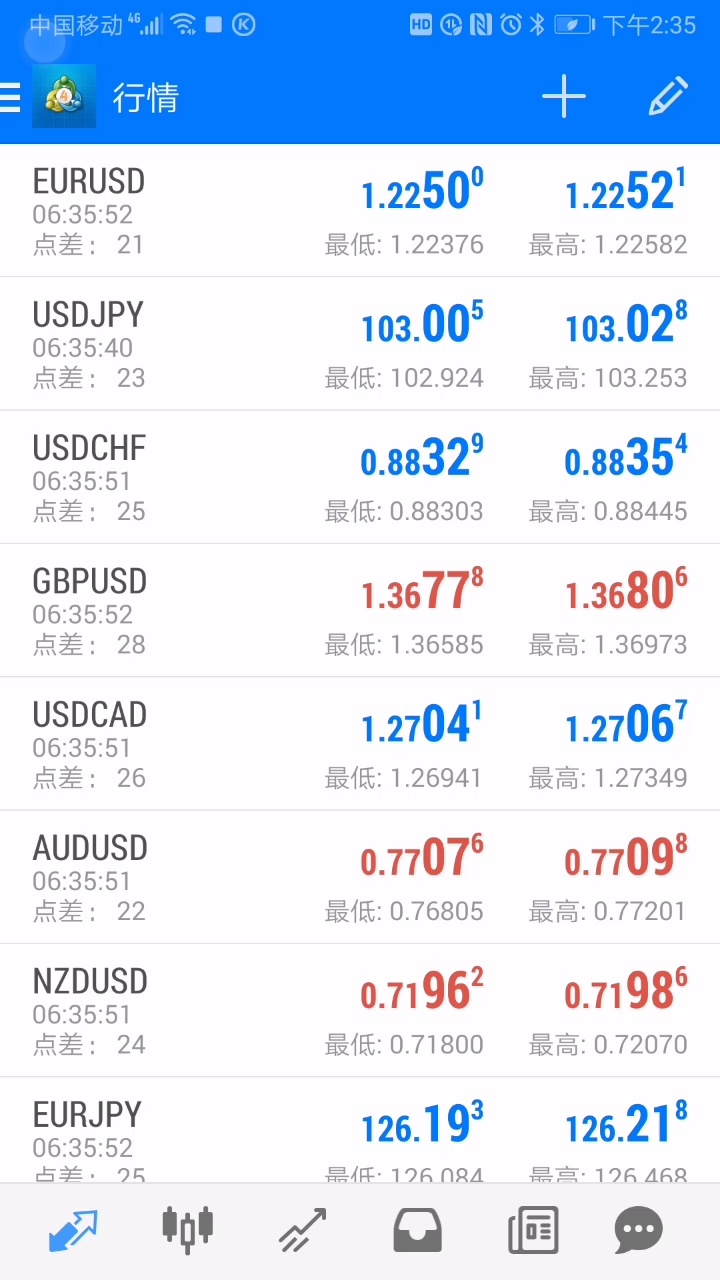Select the USDJPY quote row
This screenshot has width=720, height=1280.
[x=360, y=345]
